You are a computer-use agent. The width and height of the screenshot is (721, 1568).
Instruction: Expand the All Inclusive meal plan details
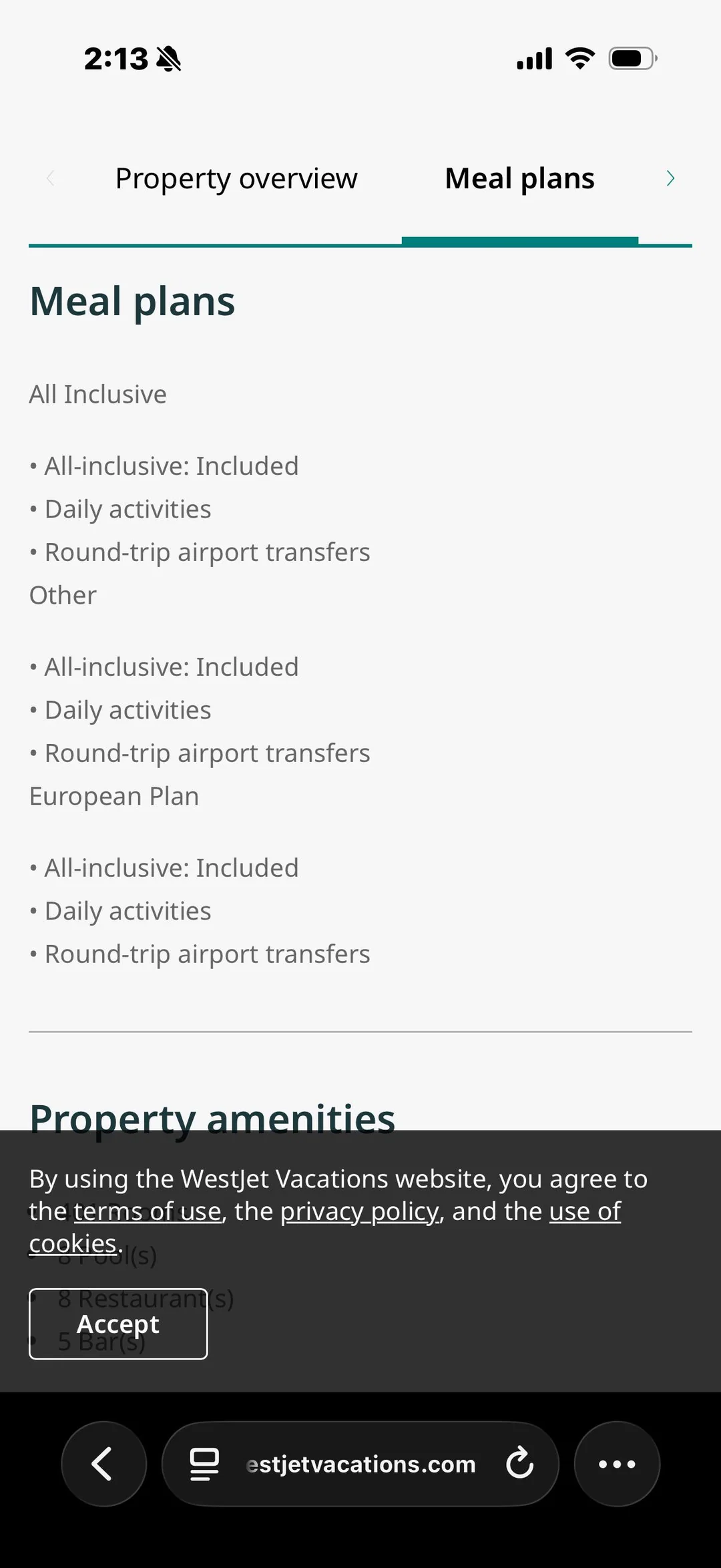97,393
